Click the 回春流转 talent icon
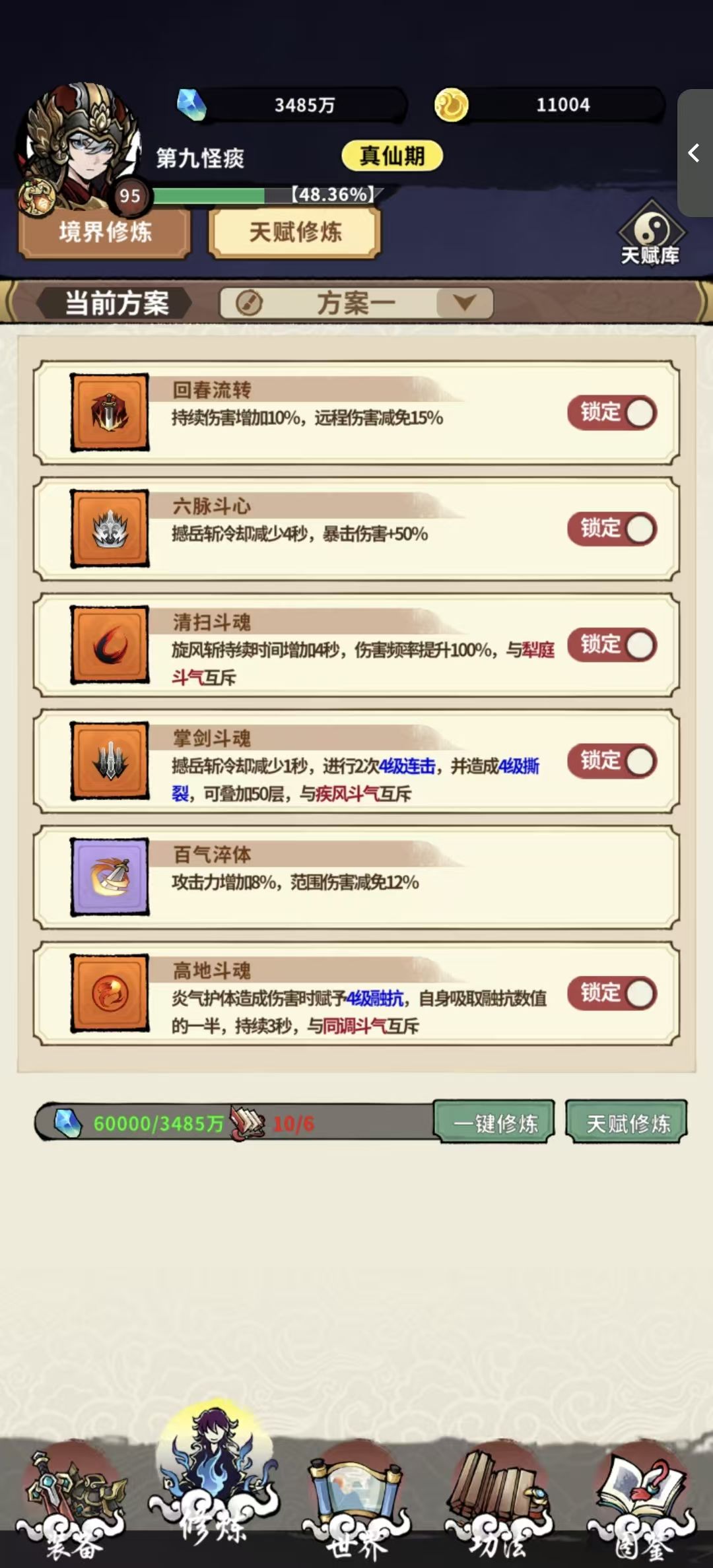This screenshot has width=713, height=1568. (108, 412)
